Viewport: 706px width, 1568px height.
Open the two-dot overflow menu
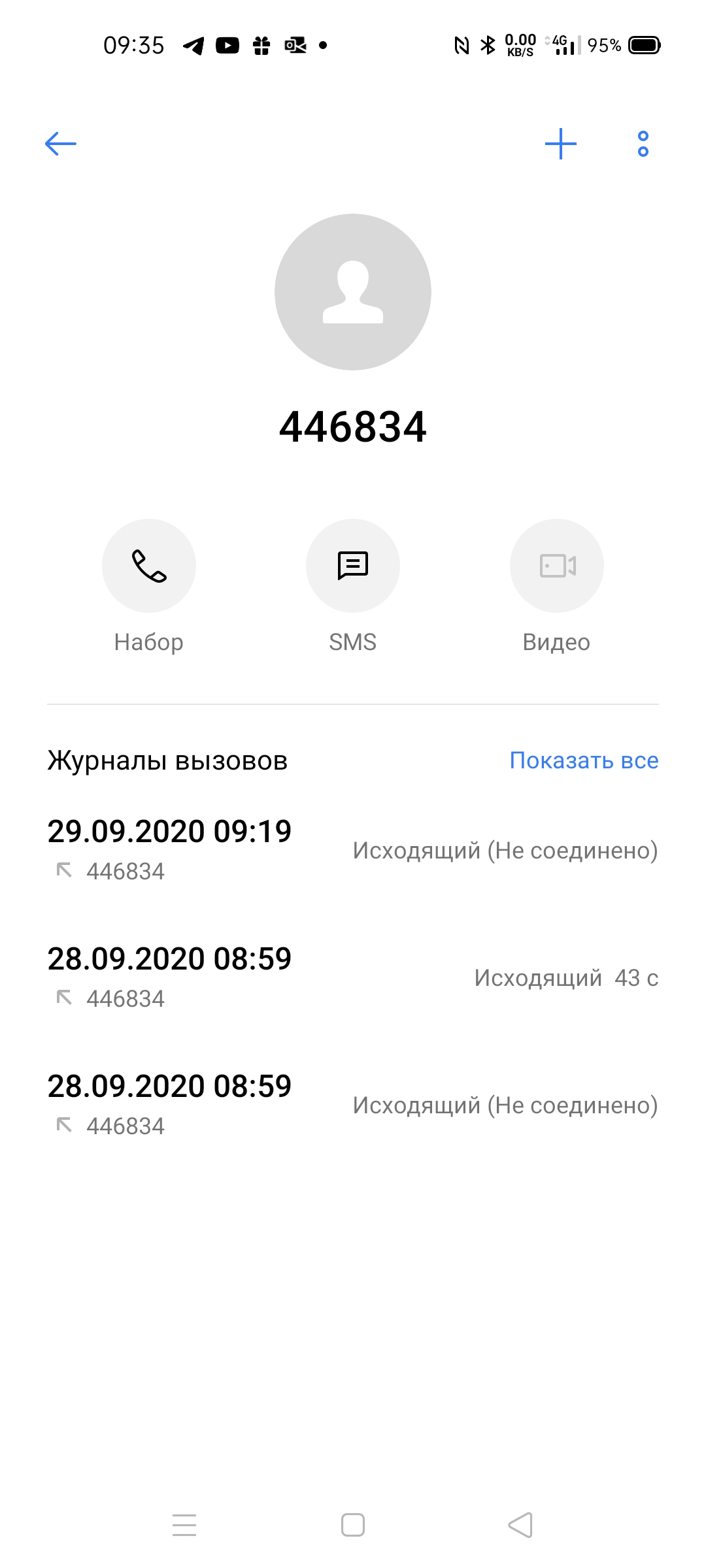643,144
